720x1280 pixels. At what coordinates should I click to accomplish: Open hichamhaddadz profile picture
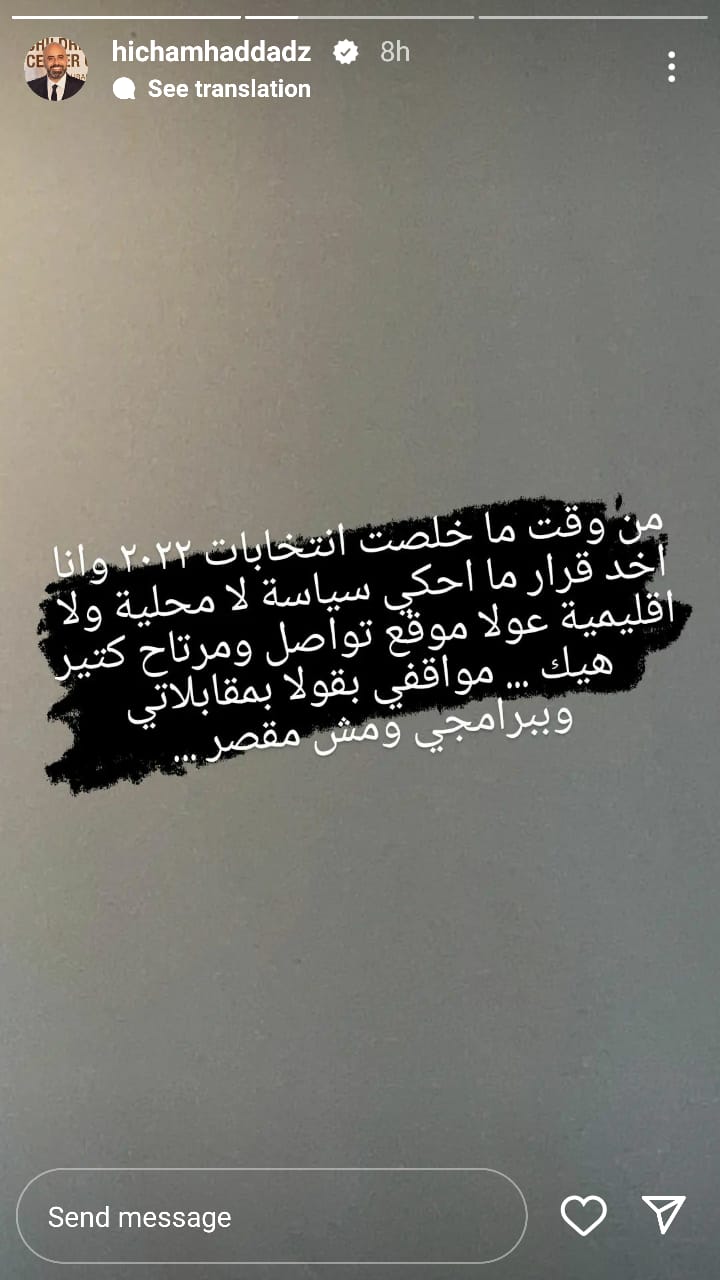coord(55,70)
